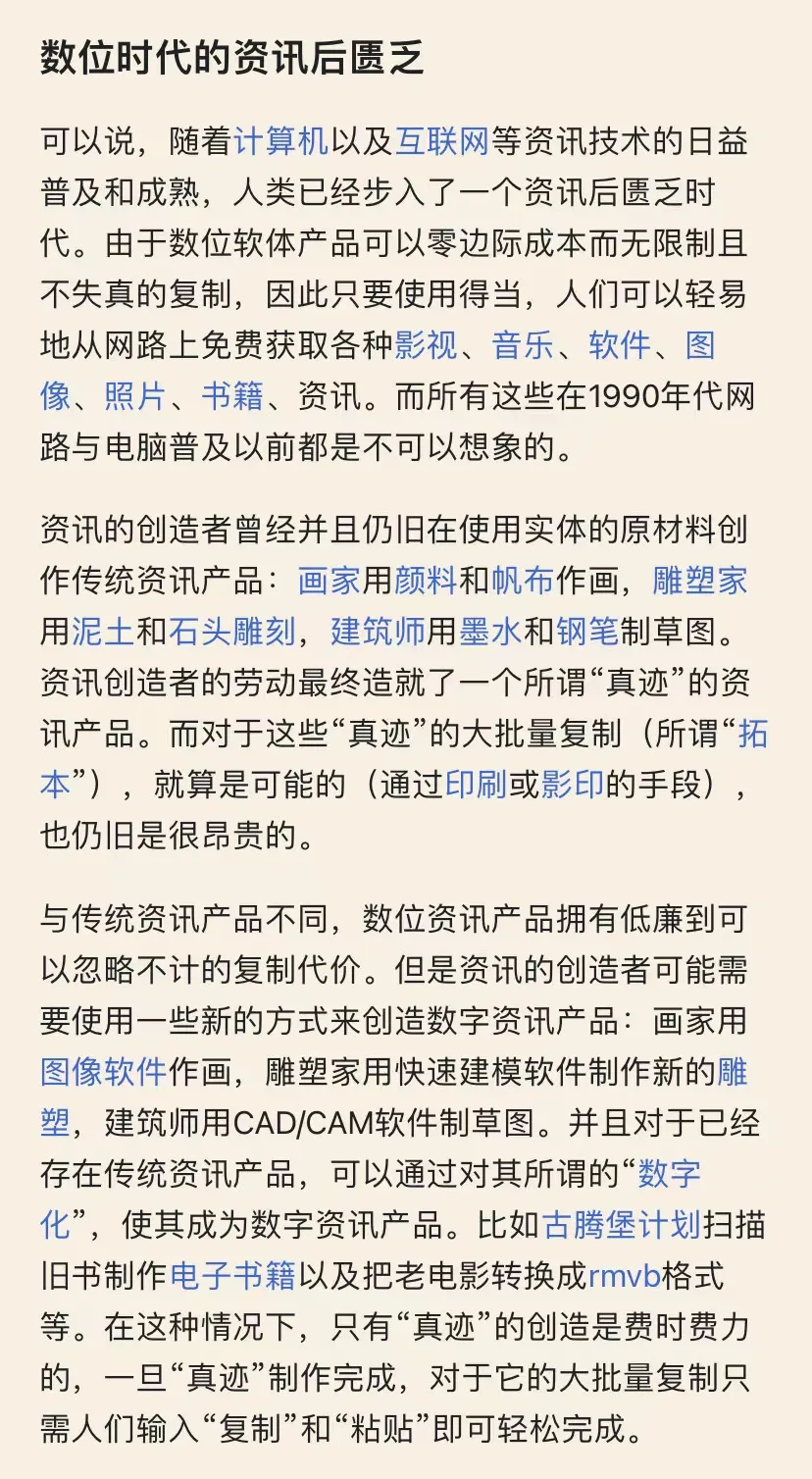Follow the 互联网 link

(x=441, y=141)
